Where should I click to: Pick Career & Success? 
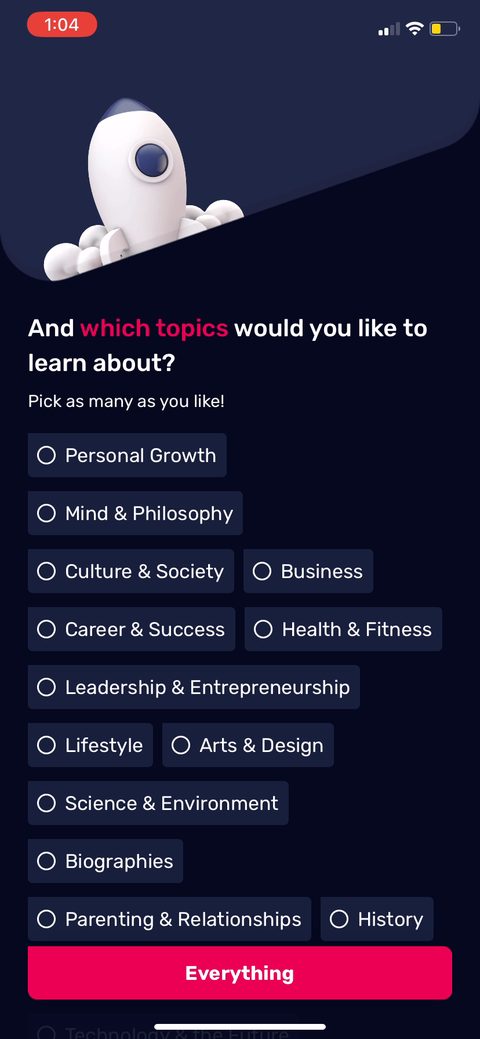coord(131,629)
